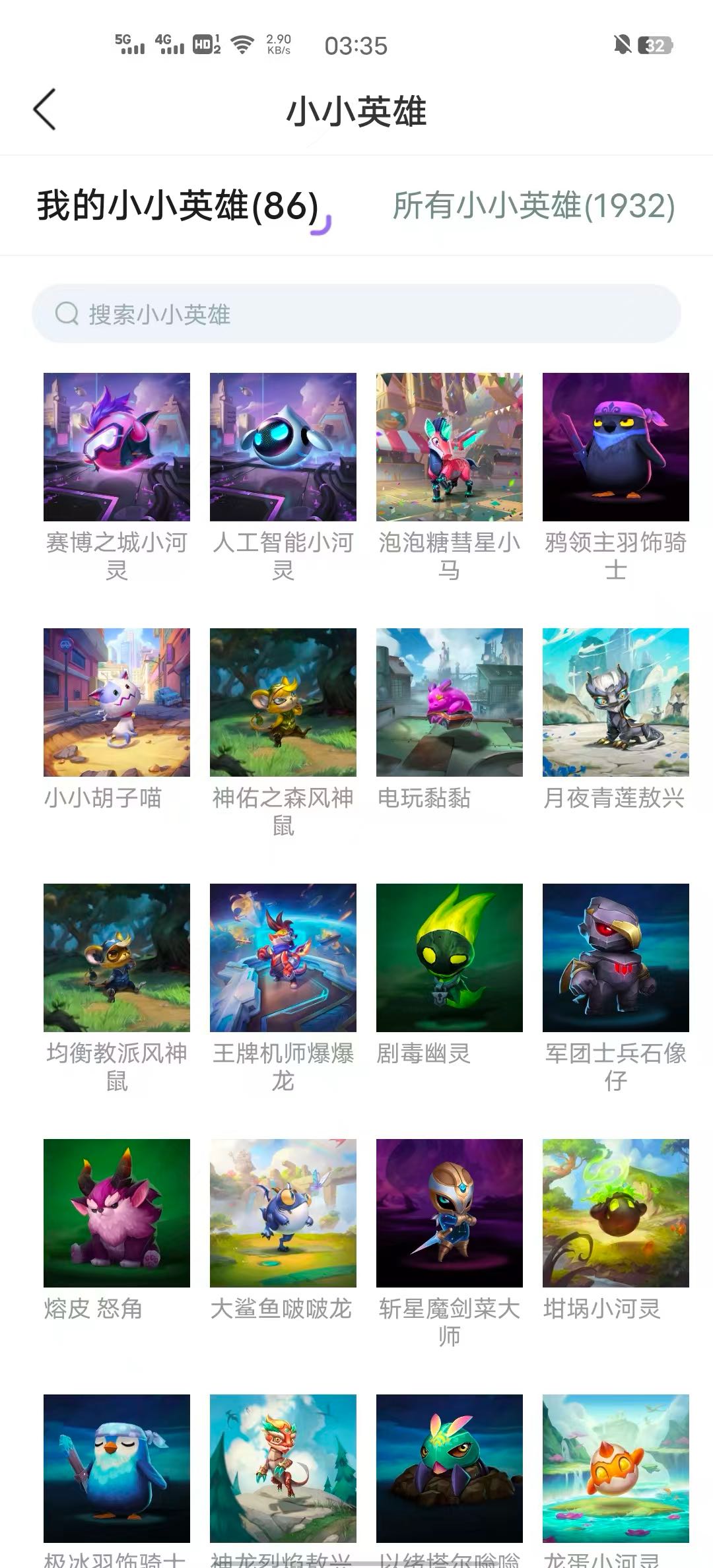713x1568 pixels.
Task: Switch to 所有小小英雄(1932) tab
Action: tap(533, 206)
